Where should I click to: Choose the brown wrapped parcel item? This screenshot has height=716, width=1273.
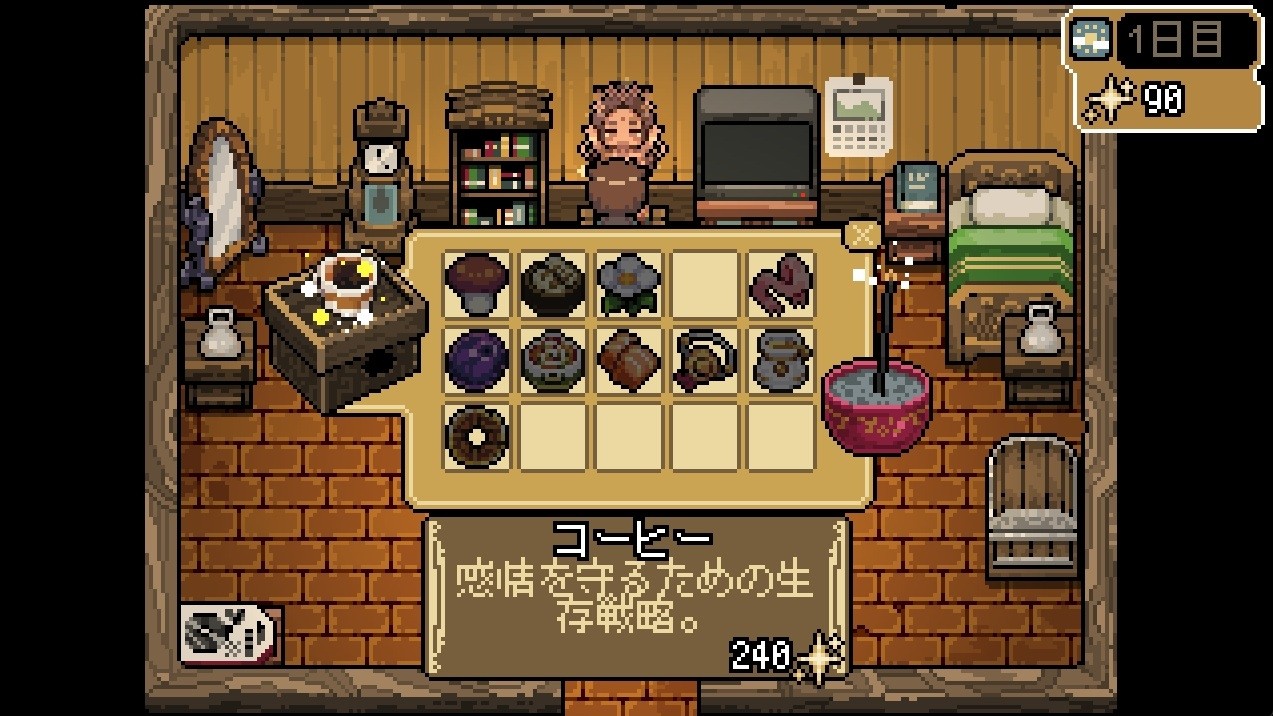point(629,360)
